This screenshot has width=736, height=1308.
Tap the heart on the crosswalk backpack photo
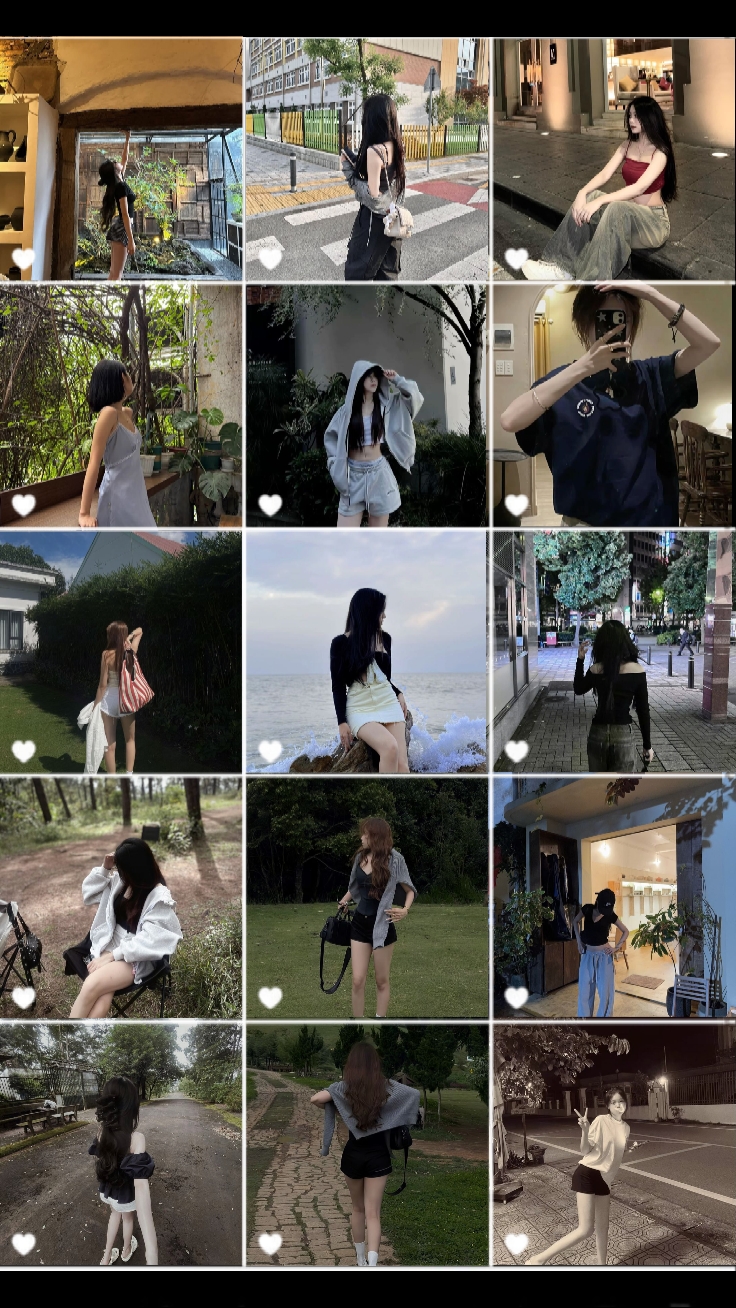click(x=269, y=260)
